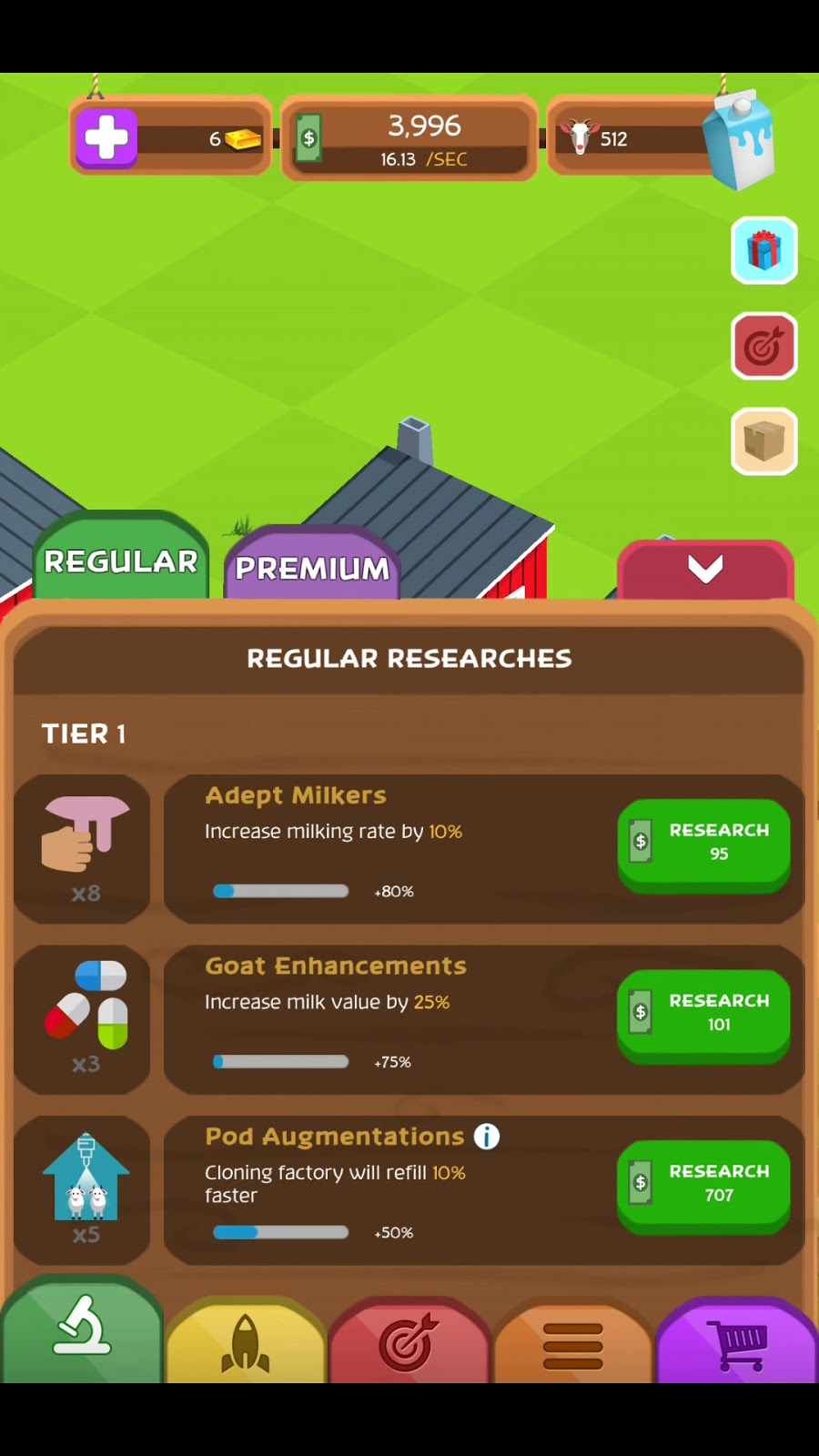Open the target goals tab at bottom
Screen dimensions: 819x1456
pyautogui.click(x=409, y=1343)
